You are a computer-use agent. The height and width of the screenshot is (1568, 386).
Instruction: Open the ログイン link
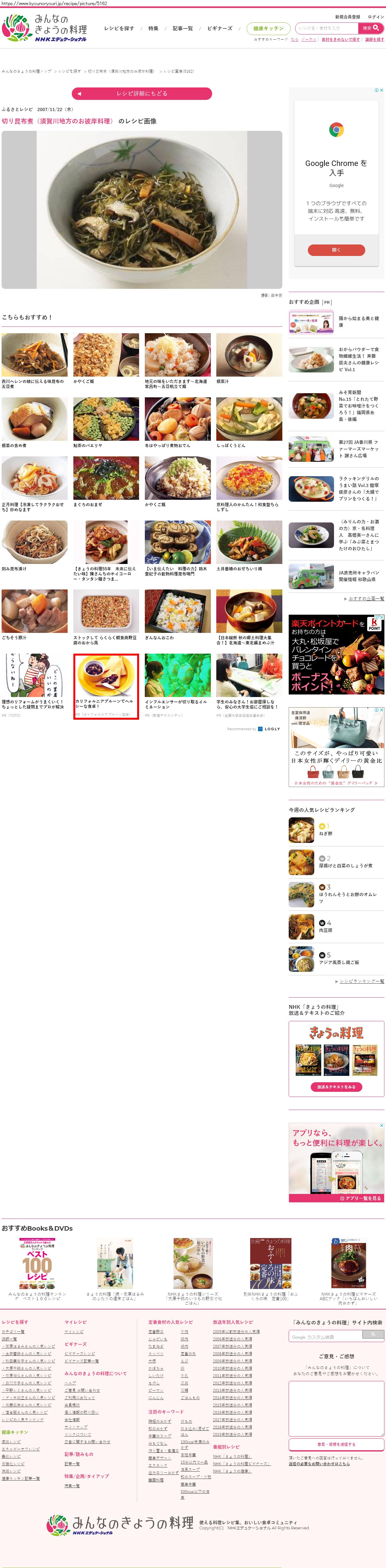376,17
